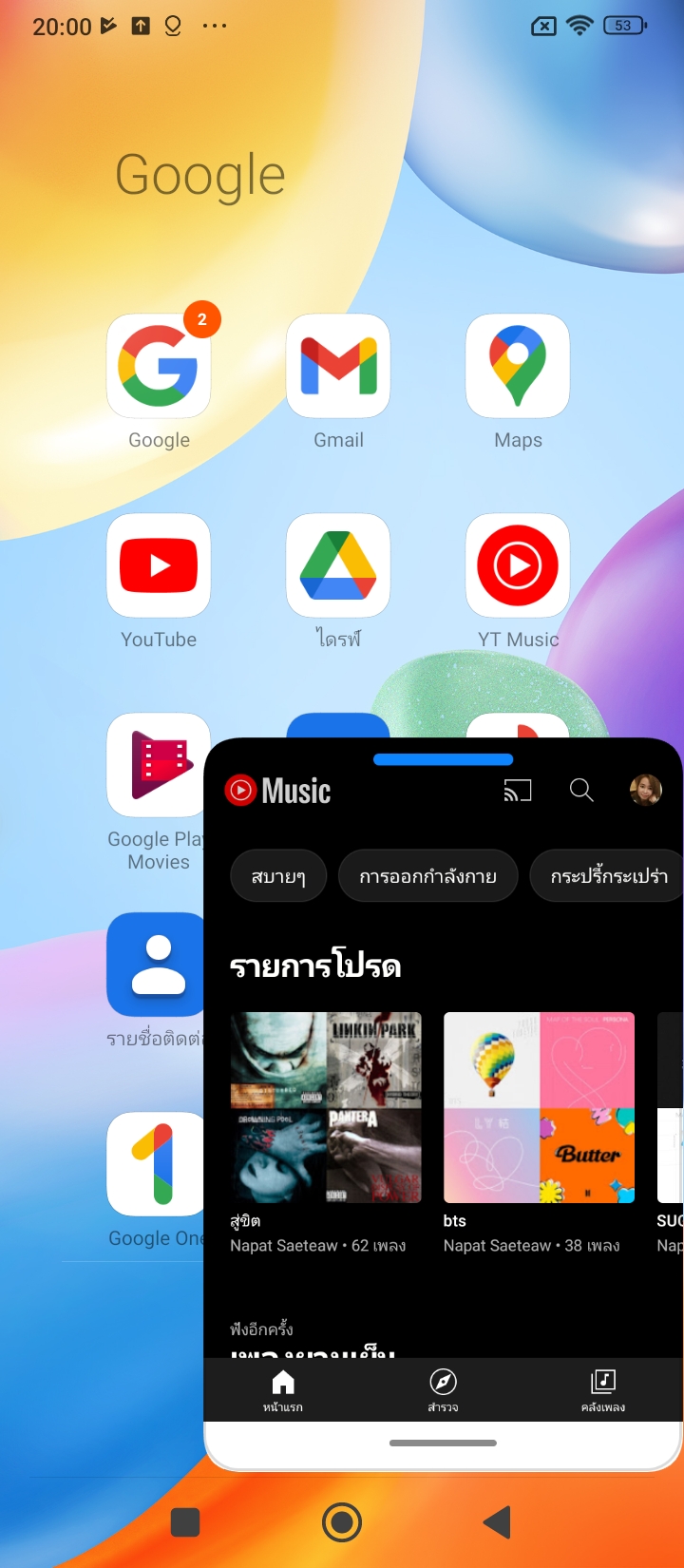This screenshot has height=1568, width=684.
Task: Open the bts playlist
Action: 539,1108
